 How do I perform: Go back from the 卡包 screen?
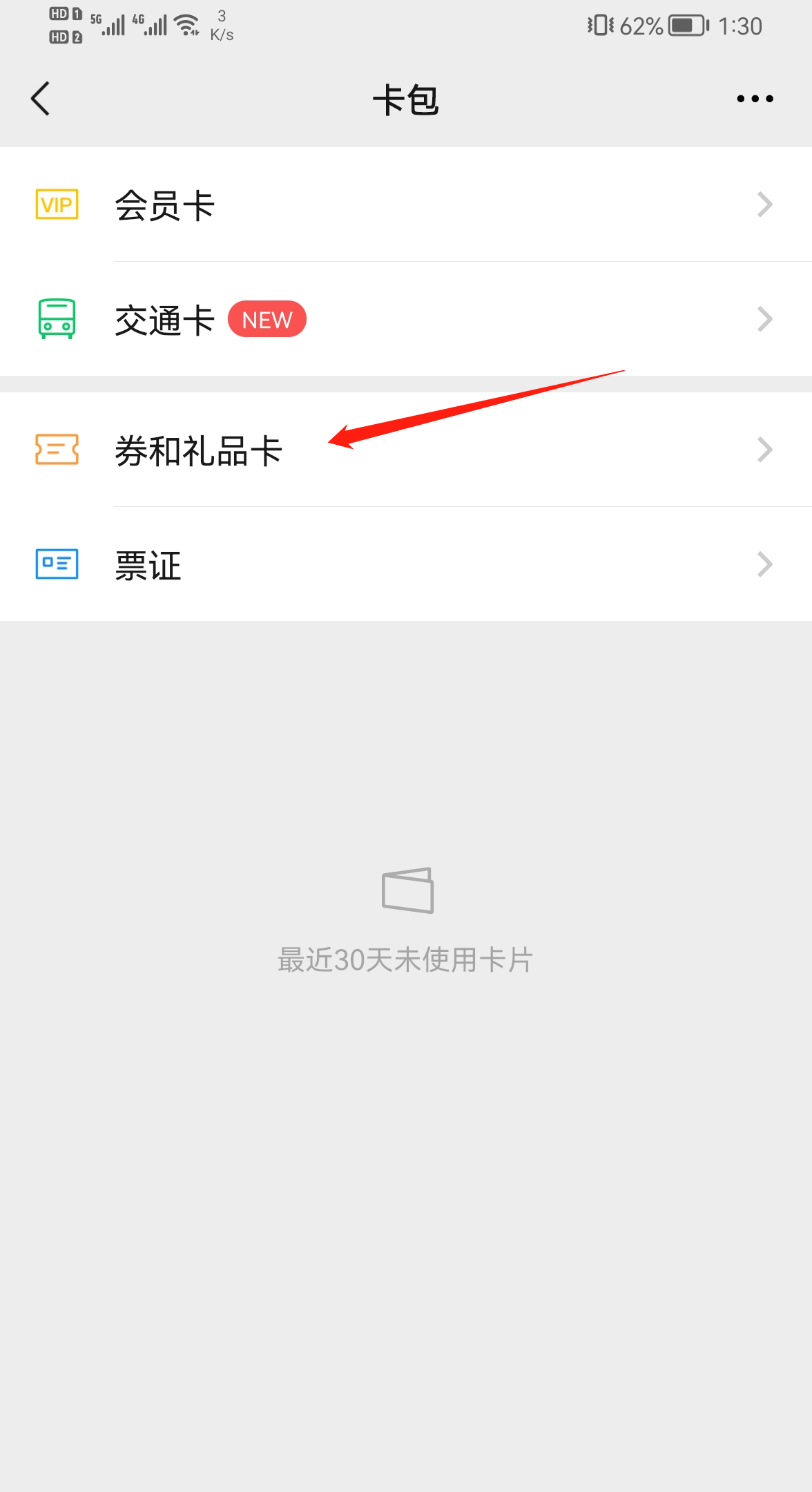[x=41, y=99]
